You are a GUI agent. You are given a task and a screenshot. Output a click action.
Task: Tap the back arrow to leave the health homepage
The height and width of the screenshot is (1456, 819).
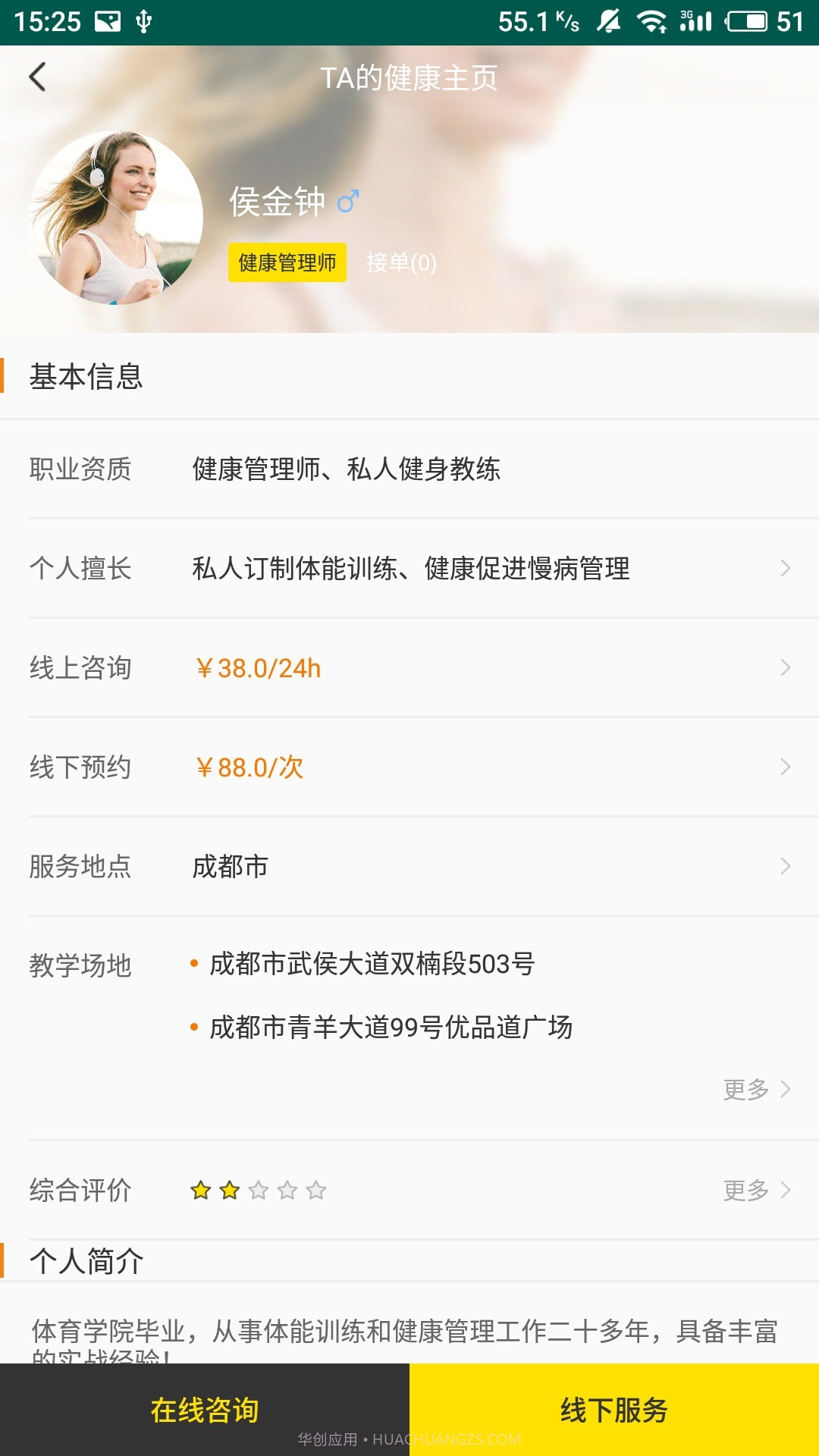click(x=36, y=77)
